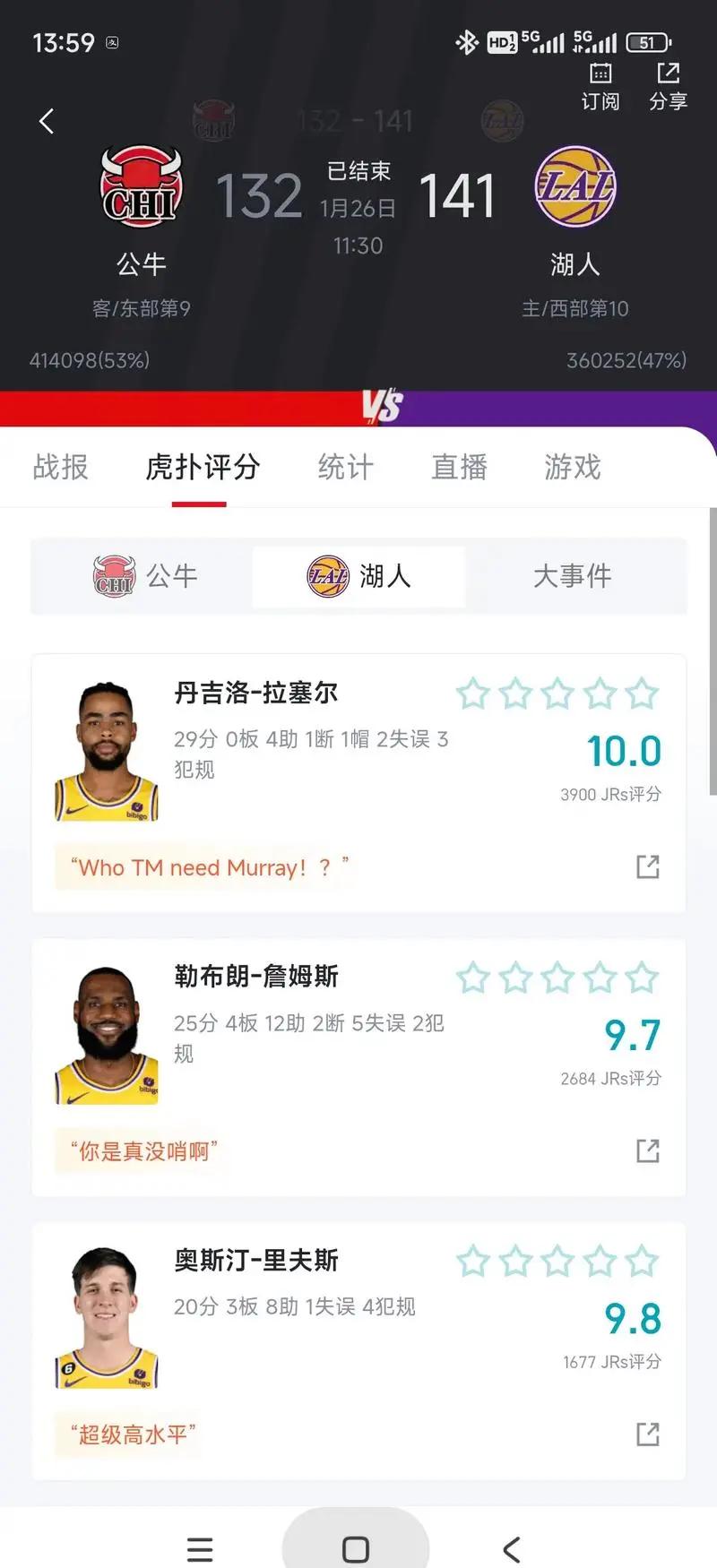
Task: Open the 大事件 (key events) section
Action: click(x=574, y=576)
